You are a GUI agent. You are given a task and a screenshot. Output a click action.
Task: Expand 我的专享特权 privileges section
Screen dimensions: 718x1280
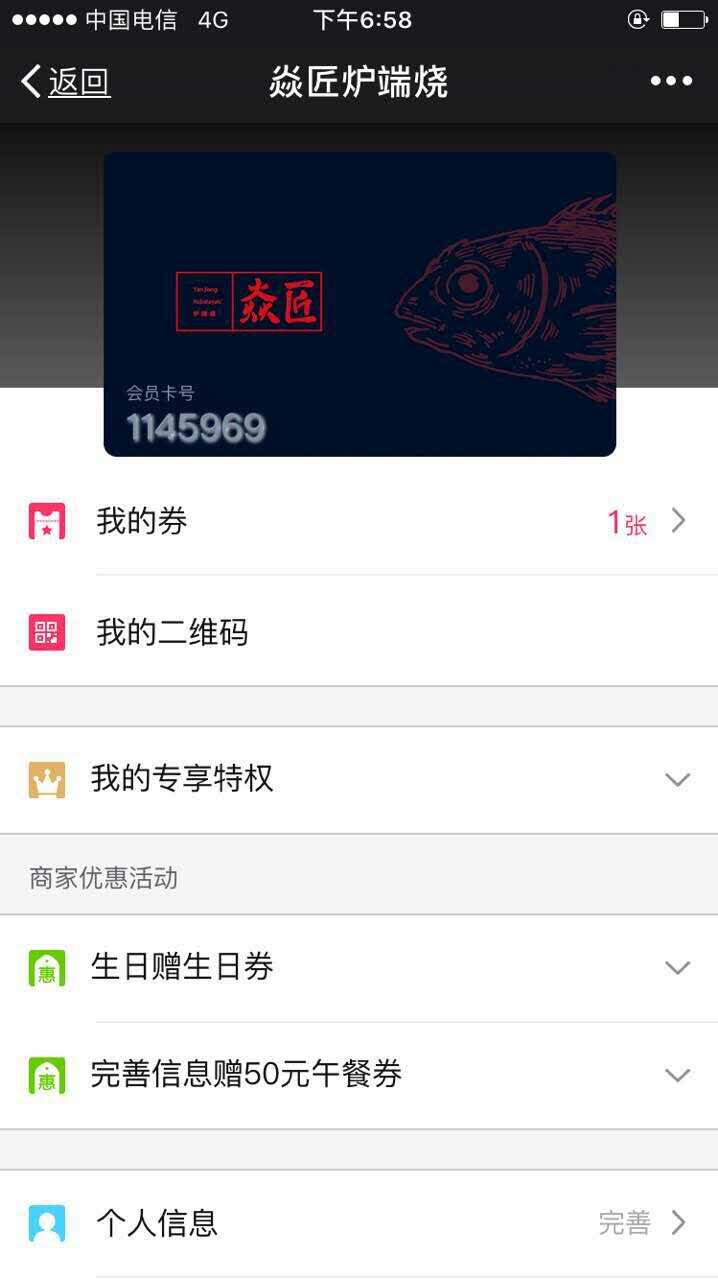coord(359,779)
